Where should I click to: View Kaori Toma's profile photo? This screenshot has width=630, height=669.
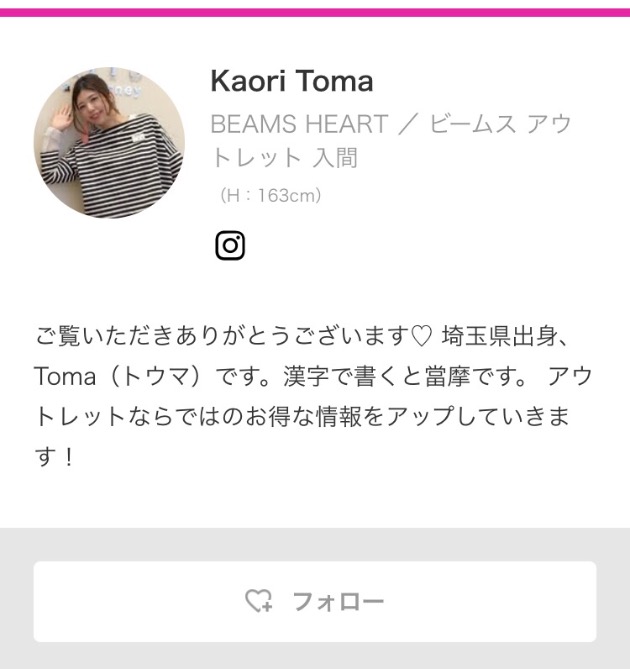[109, 143]
